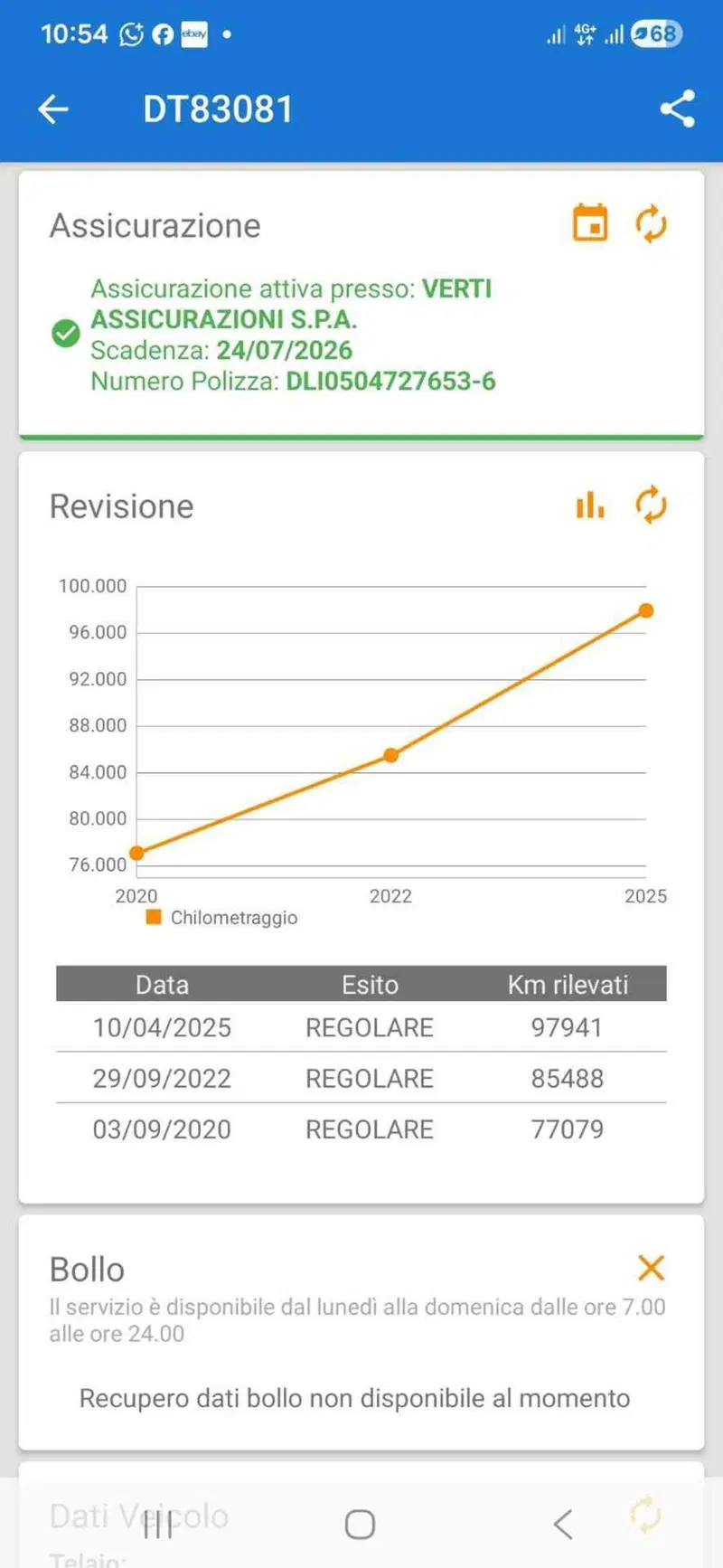The height and width of the screenshot is (1568, 723).
Task: Tap the orange X icon in Bollo
Action: click(x=651, y=1268)
